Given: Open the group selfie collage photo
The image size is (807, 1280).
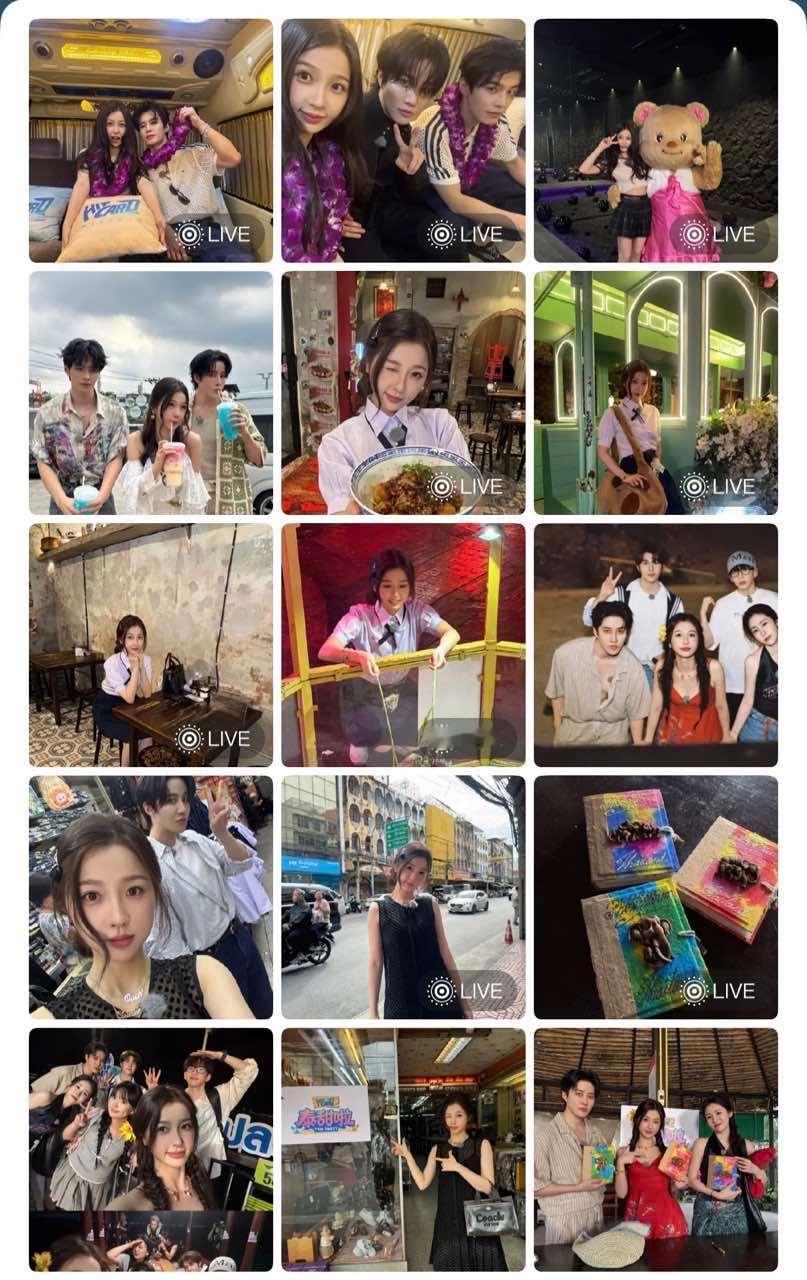Looking at the screenshot, I should tap(150, 1150).
